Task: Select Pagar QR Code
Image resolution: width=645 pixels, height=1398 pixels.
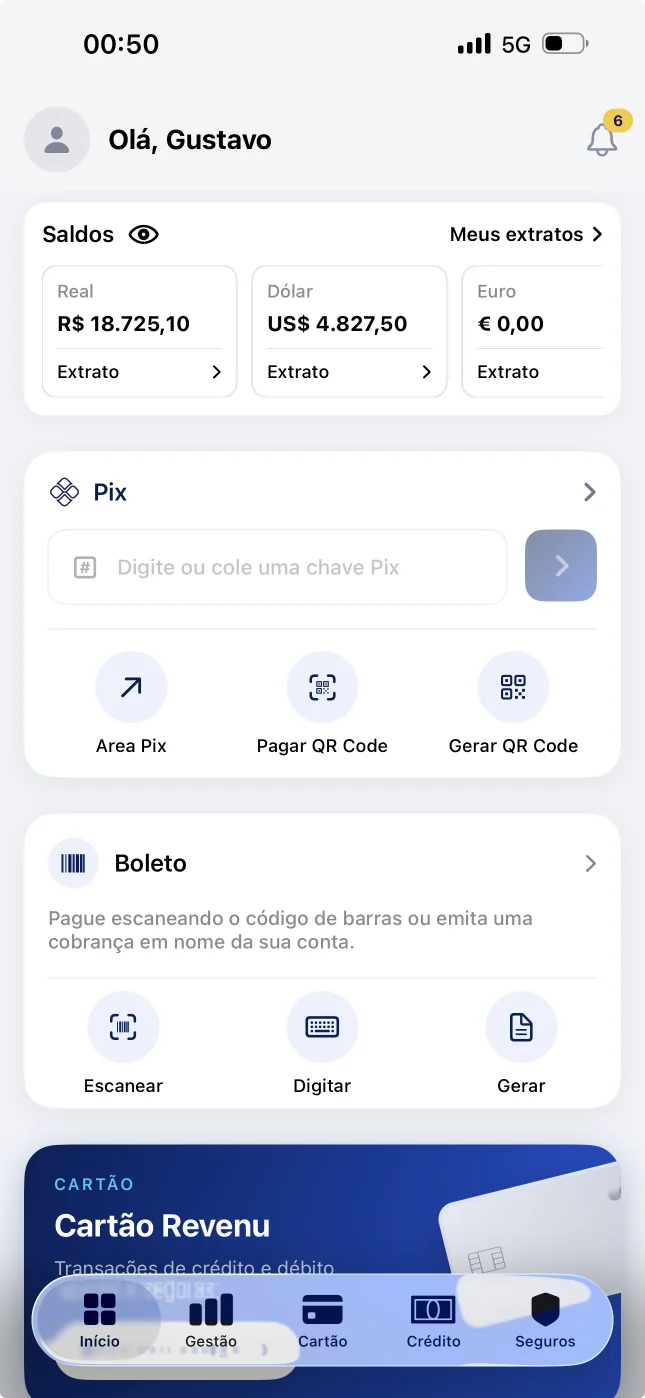Action: pos(322,705)
